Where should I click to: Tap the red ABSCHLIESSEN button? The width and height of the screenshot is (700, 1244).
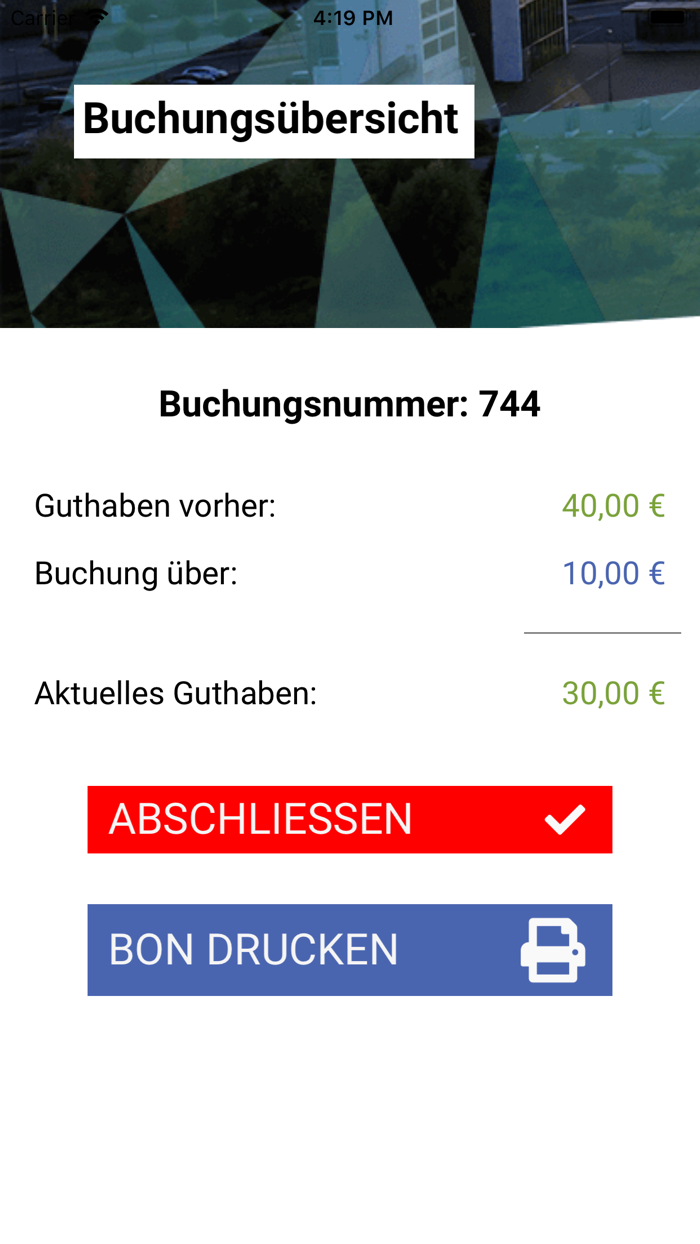pyautogui.click(x=349, y=819)
